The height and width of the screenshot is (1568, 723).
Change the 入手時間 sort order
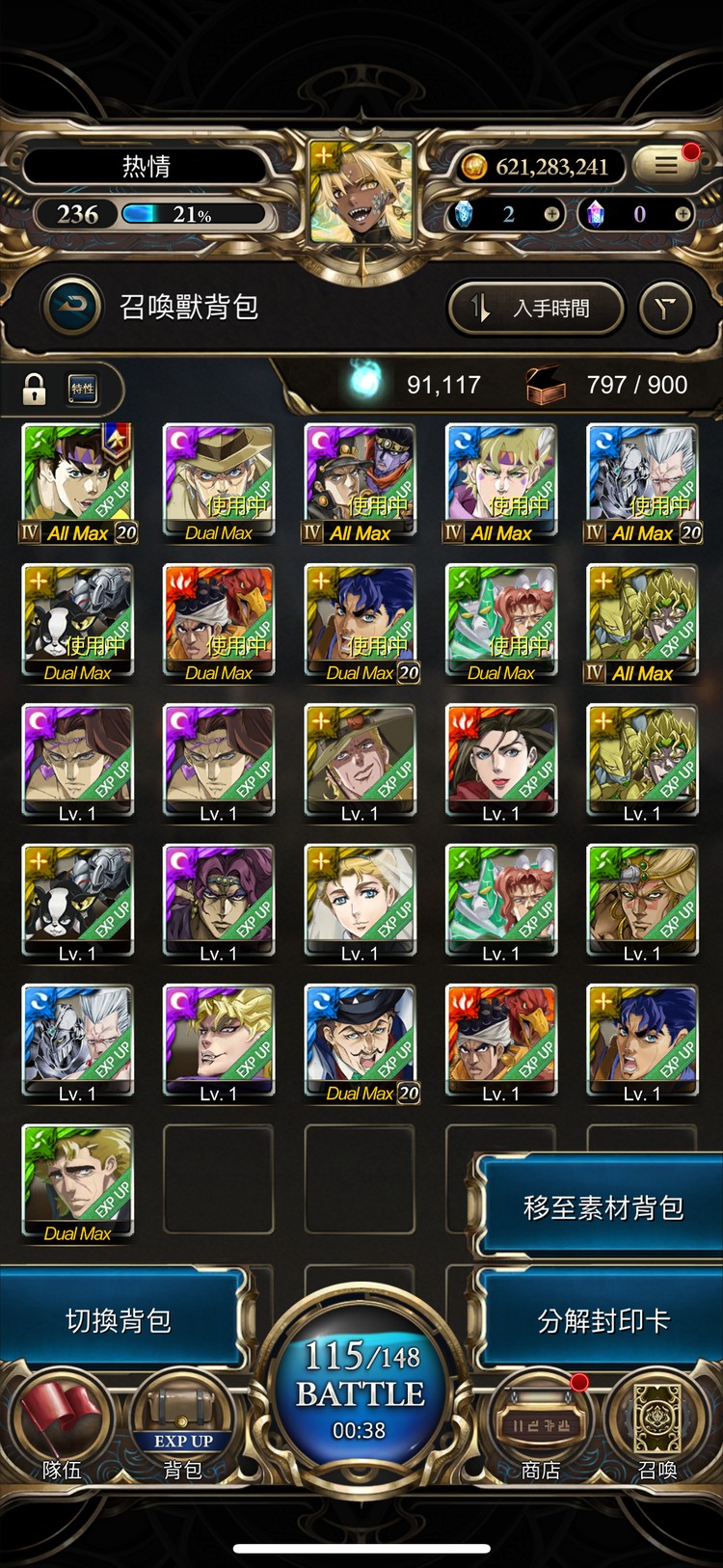point(536,309)
